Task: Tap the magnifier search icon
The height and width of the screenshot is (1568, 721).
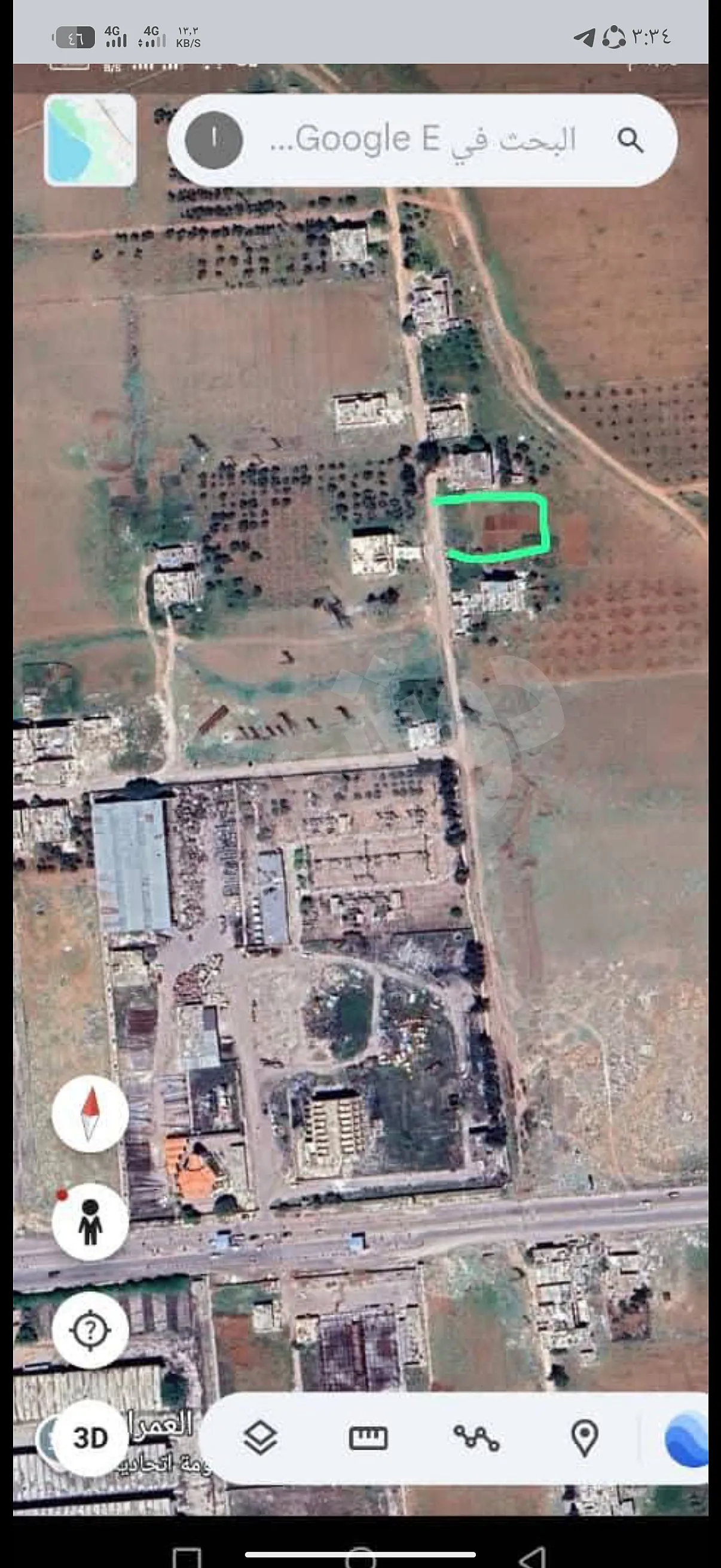Action: coord(630,141)
